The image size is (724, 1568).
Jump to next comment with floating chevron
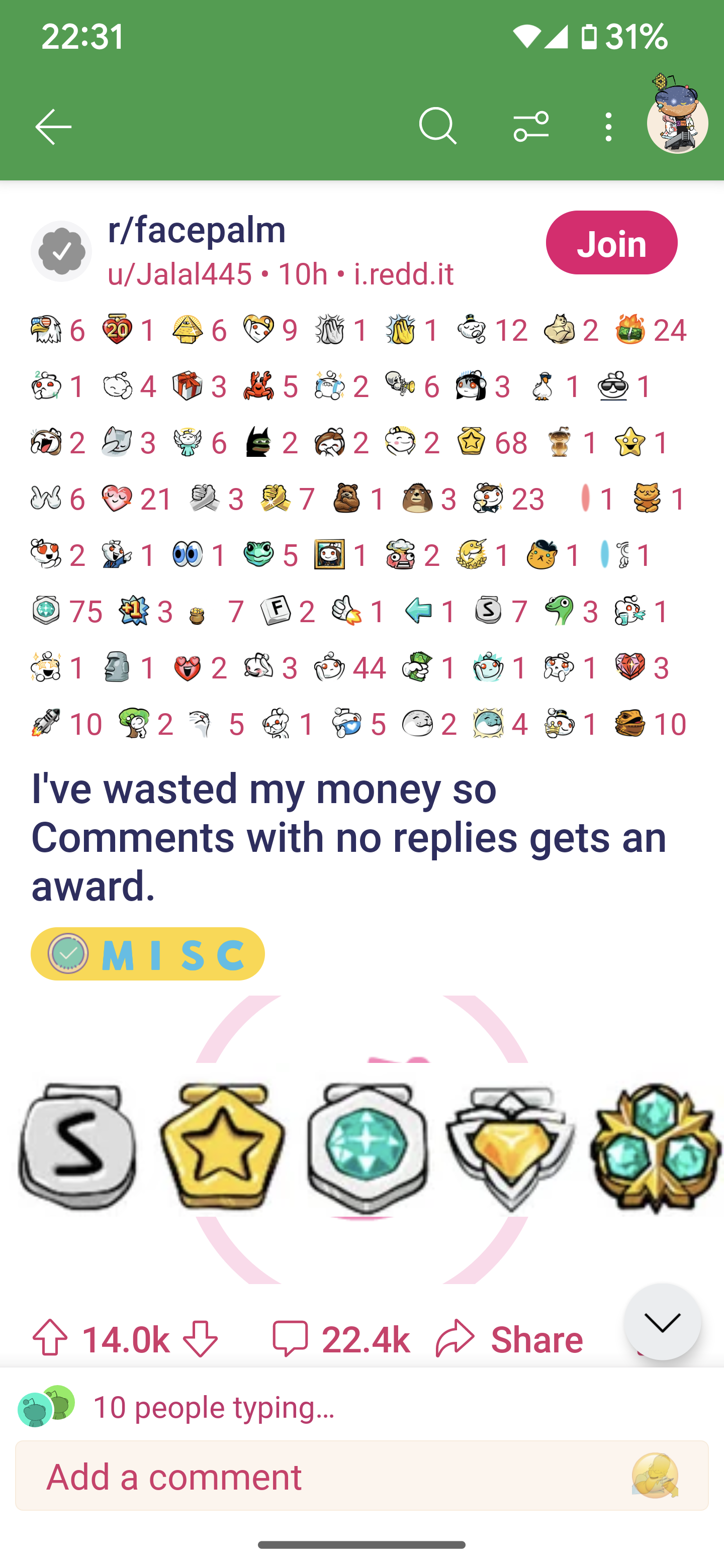point(662,1322)
